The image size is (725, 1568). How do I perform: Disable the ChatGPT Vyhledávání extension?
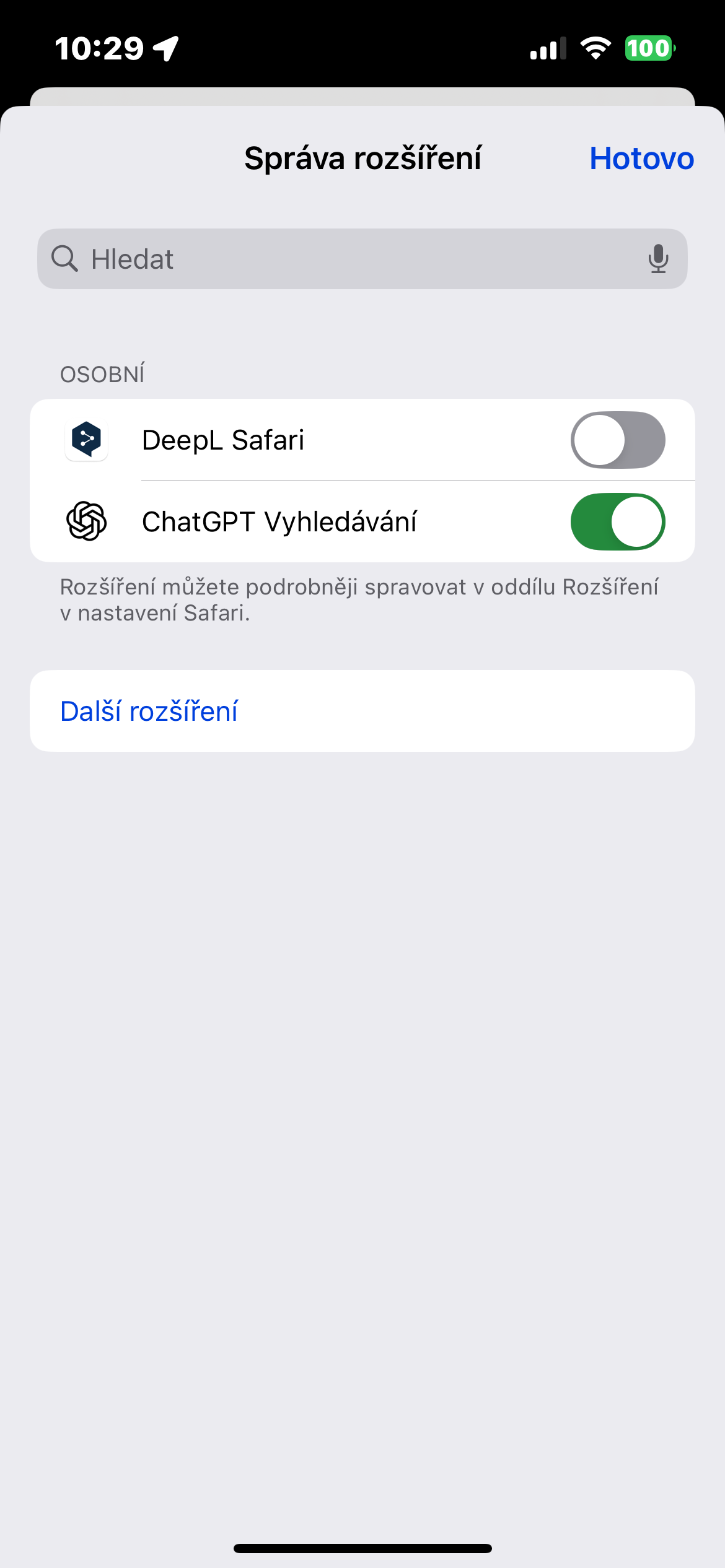coord(617,521)
